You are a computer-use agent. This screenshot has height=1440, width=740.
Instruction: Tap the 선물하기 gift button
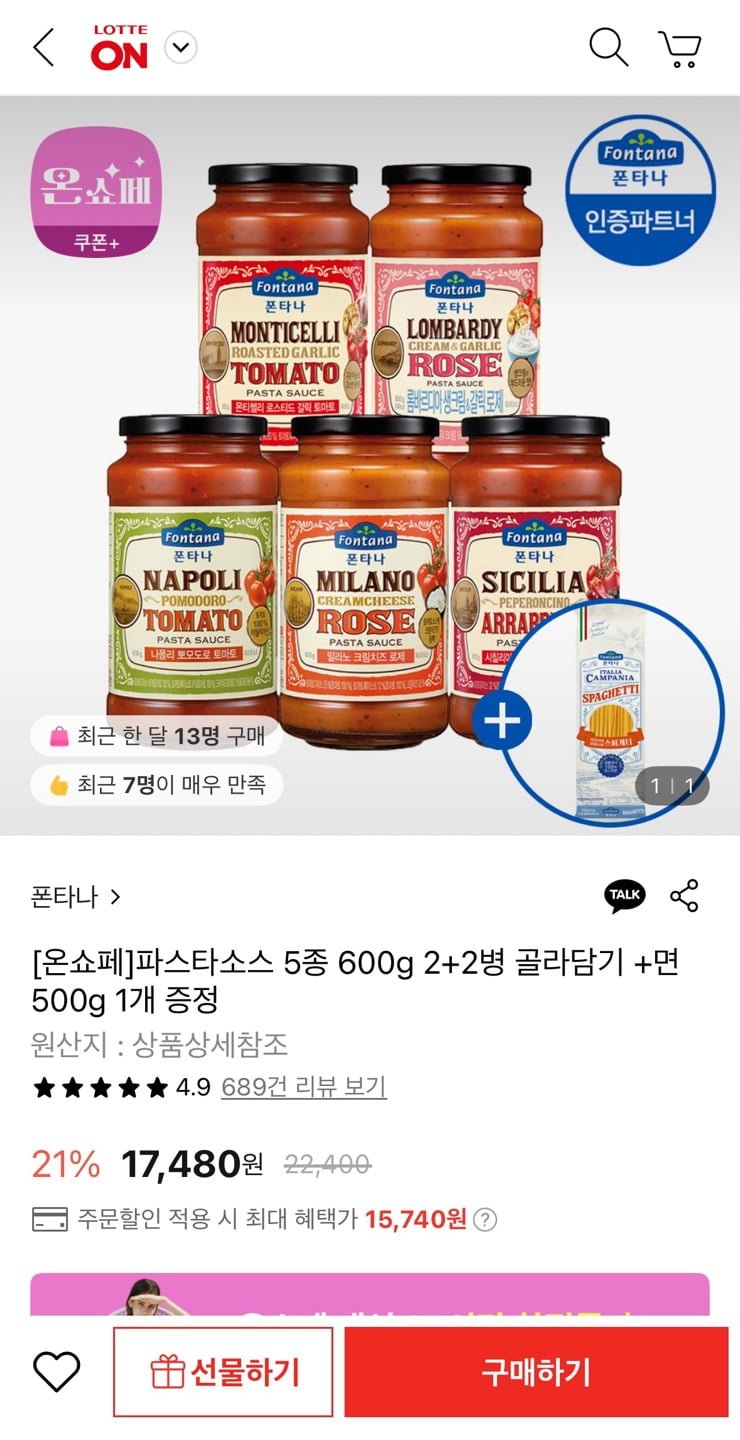[x=223, y=1372]
